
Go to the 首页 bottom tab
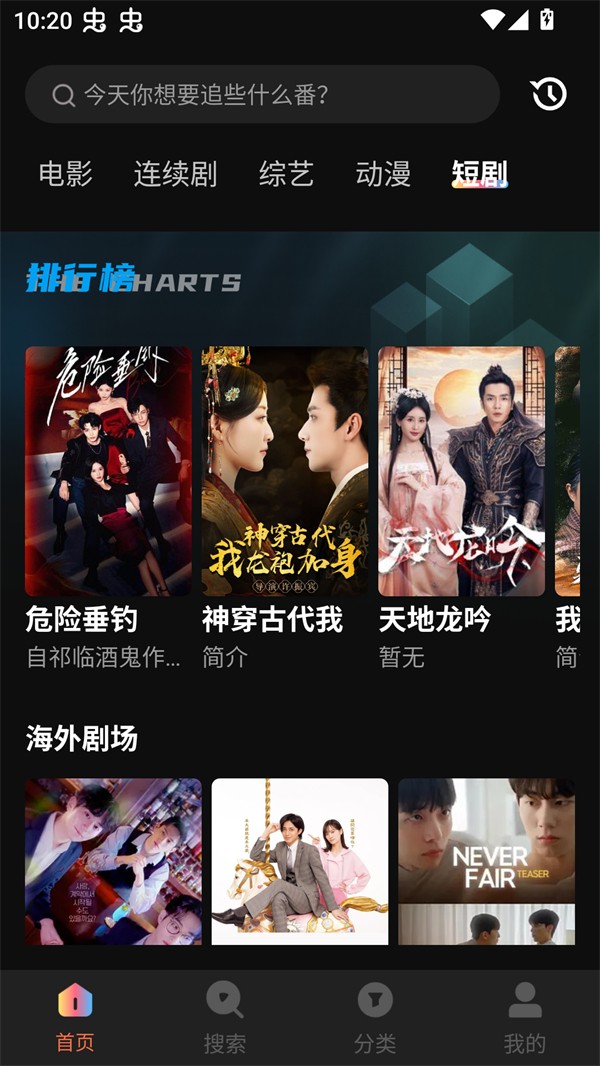75,1018
